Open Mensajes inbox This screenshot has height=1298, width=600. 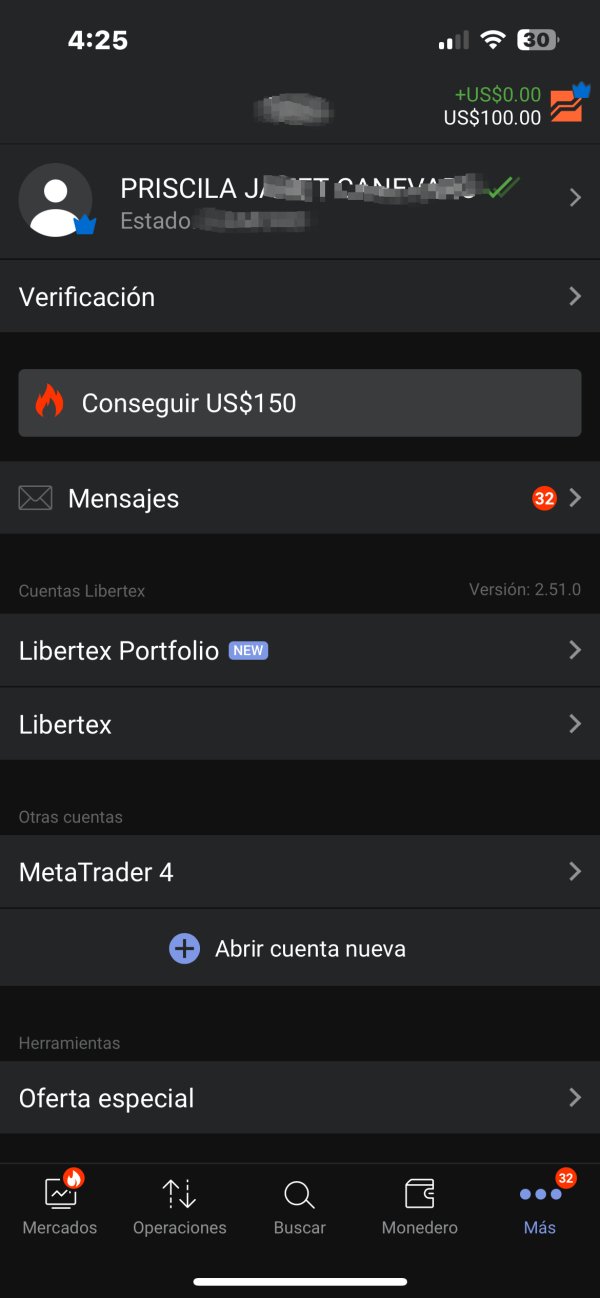click(300, 498)
